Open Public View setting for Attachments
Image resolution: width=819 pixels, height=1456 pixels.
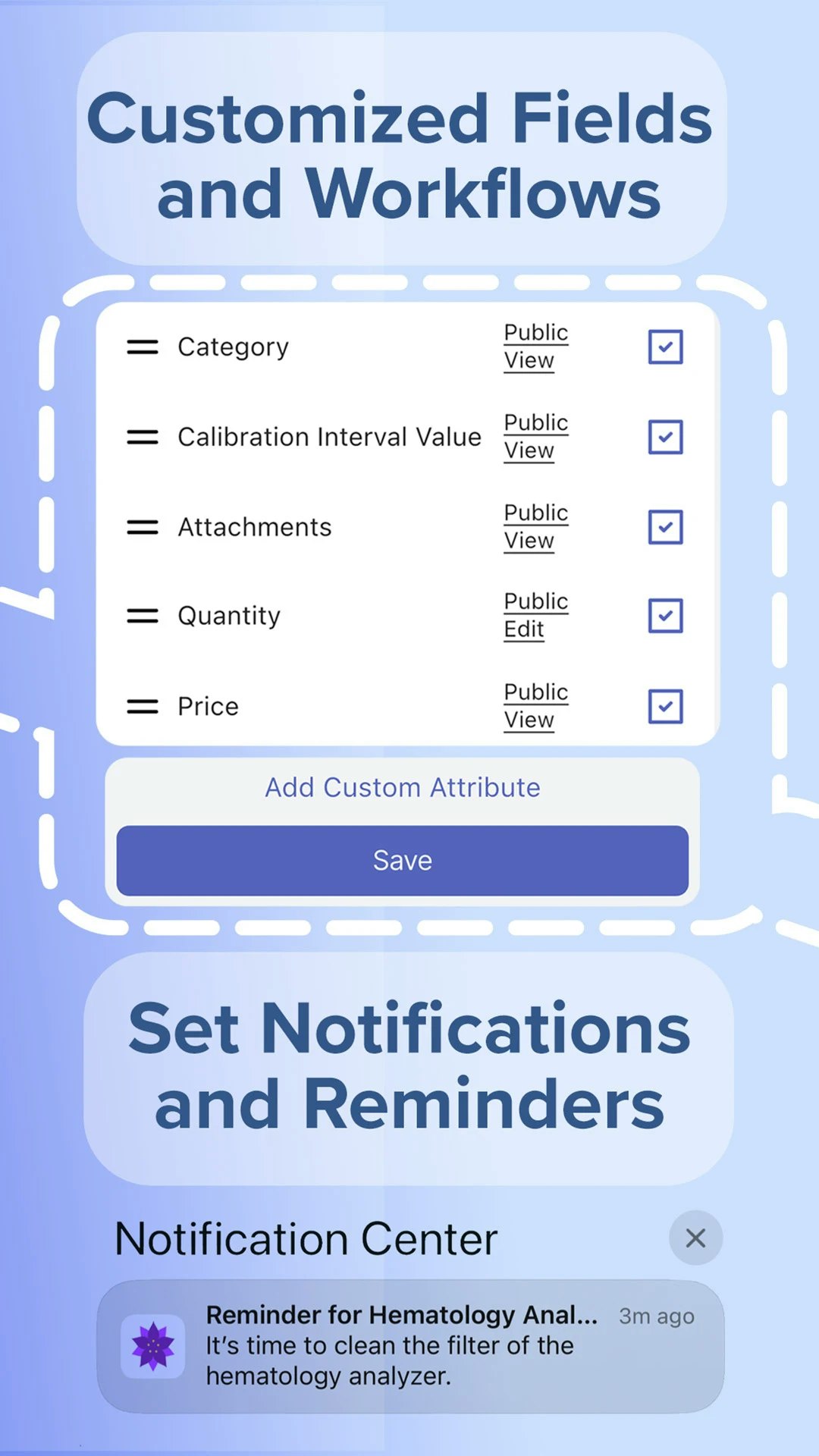tap(535, 526)
